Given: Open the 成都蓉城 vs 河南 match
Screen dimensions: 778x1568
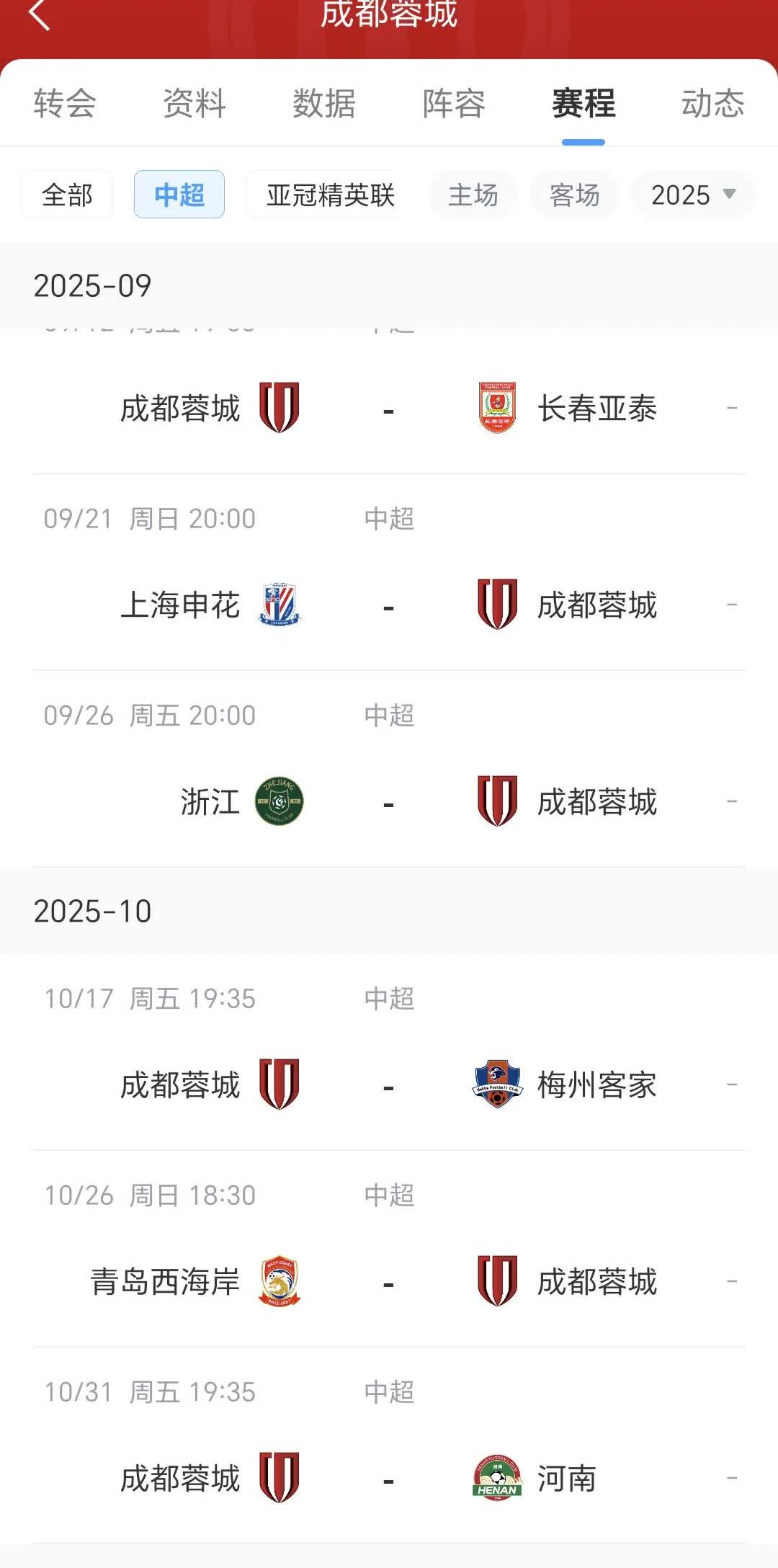Looking at the screenshot, I should point(389,1478).
